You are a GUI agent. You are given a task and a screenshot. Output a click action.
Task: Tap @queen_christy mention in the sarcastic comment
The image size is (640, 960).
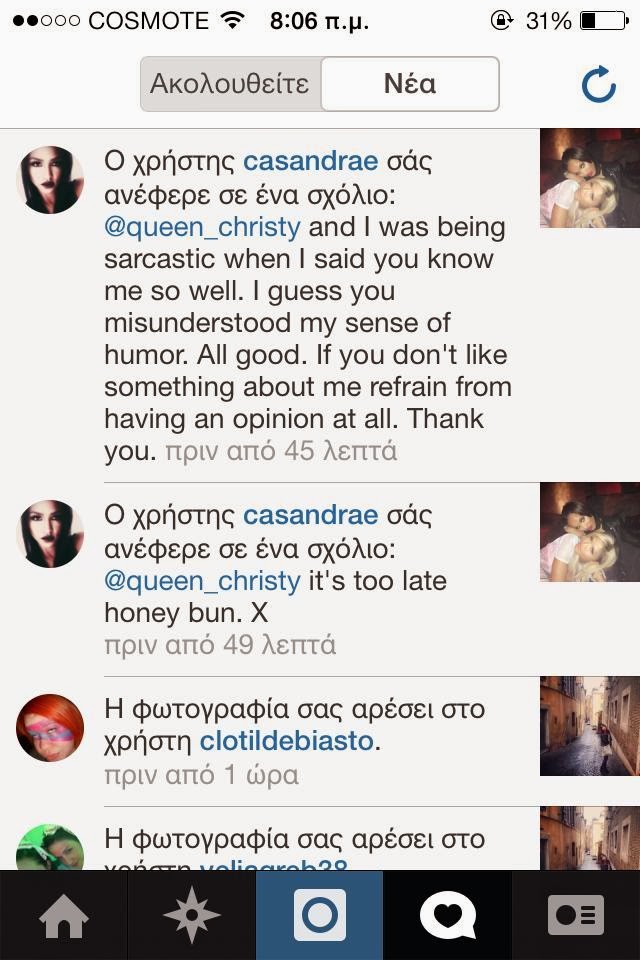coord(202,227)
